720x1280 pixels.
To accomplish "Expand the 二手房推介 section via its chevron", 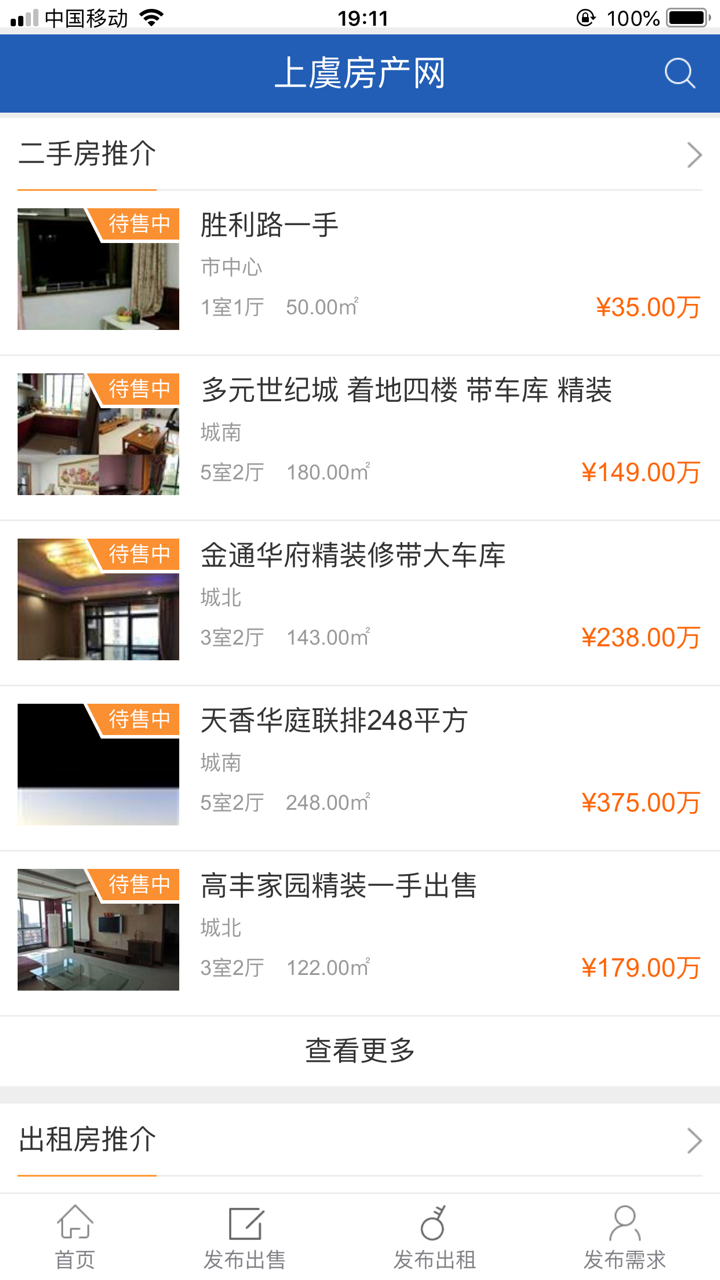I will click(694, 155).
